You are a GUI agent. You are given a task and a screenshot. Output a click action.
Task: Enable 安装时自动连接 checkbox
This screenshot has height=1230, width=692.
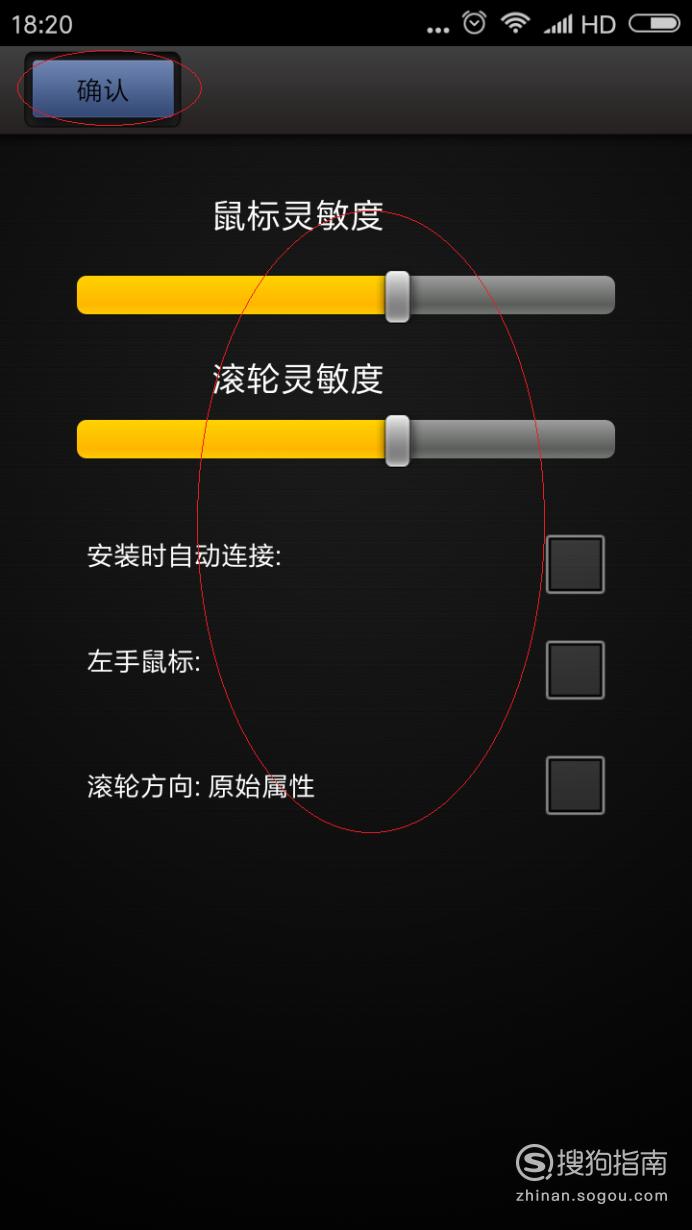[x=575, y=564]
